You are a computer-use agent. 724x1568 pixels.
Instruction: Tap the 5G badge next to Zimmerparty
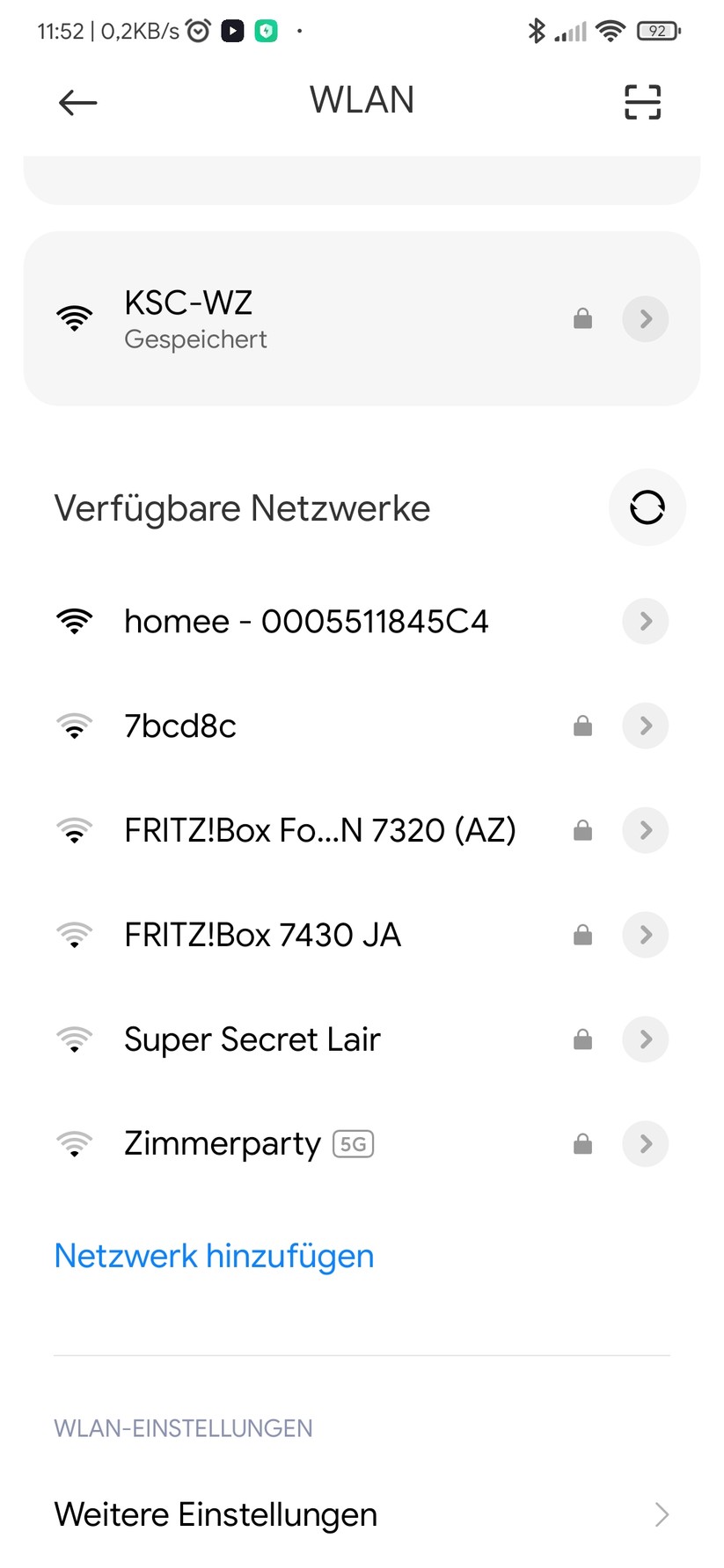coord(355,1143)
